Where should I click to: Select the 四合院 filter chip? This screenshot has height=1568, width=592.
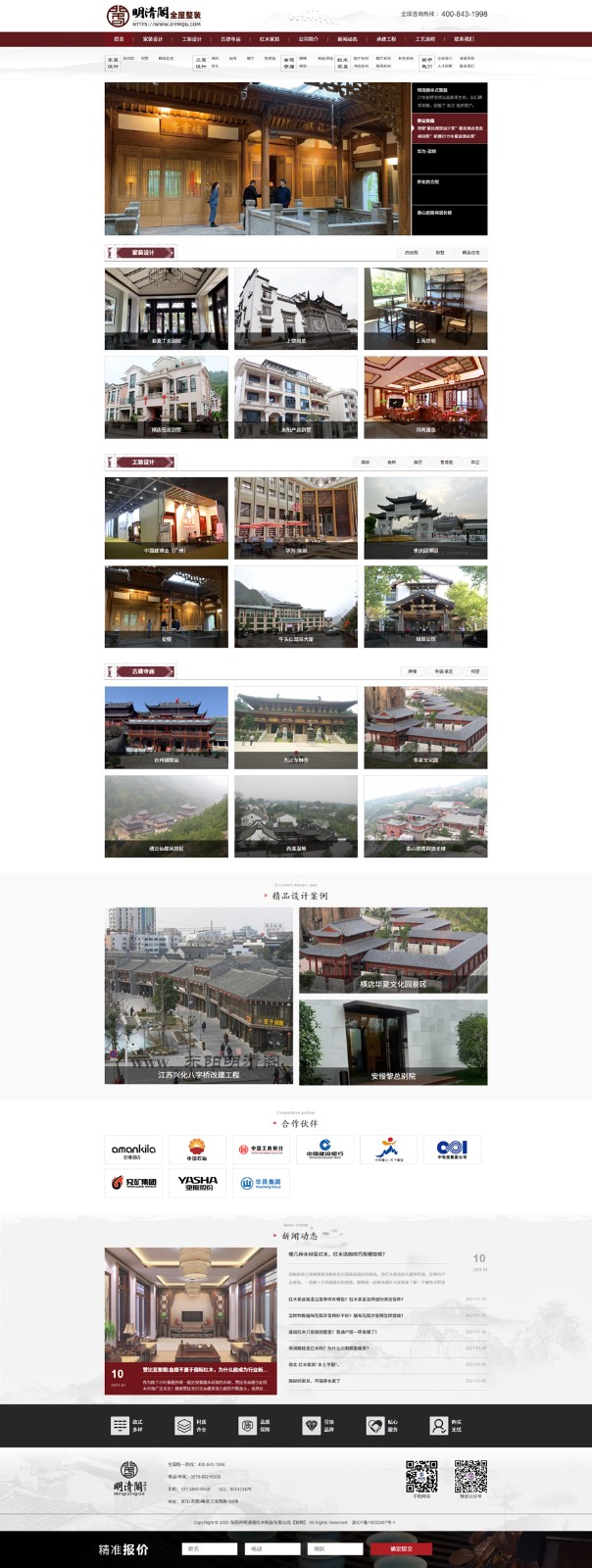point(411,253)
